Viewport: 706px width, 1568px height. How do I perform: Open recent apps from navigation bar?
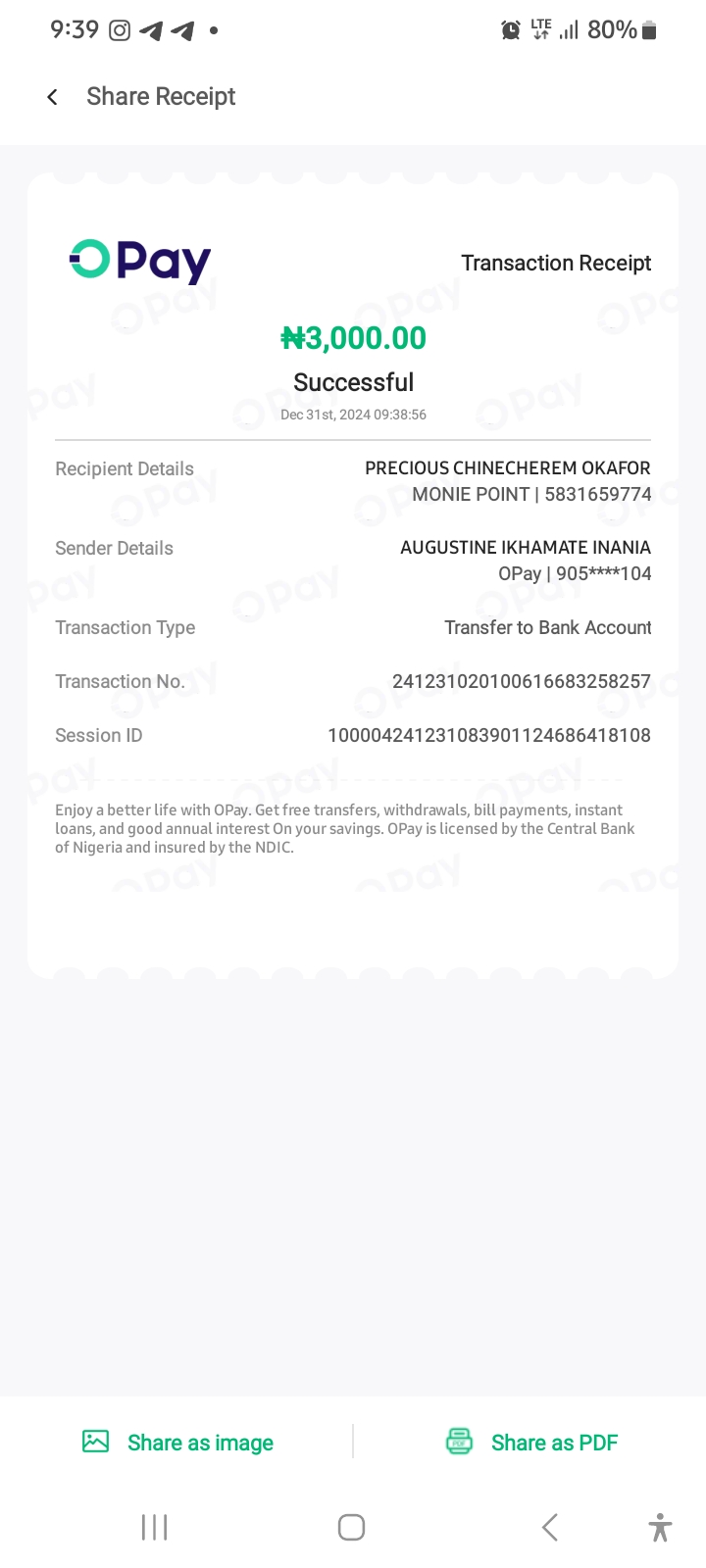click(x=154, y=1527)
